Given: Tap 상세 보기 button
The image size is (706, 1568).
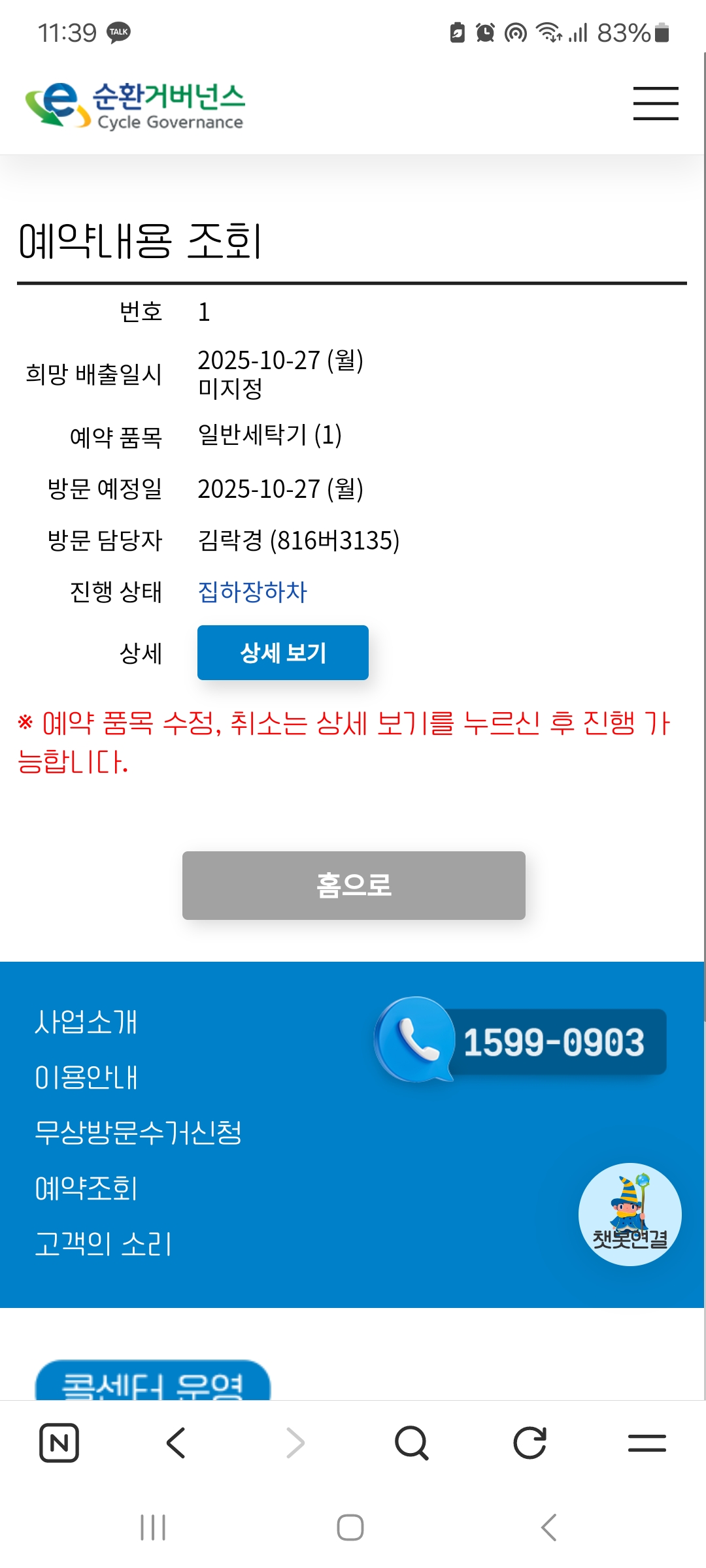Looking at the screenshot, I should pos(282,653).
